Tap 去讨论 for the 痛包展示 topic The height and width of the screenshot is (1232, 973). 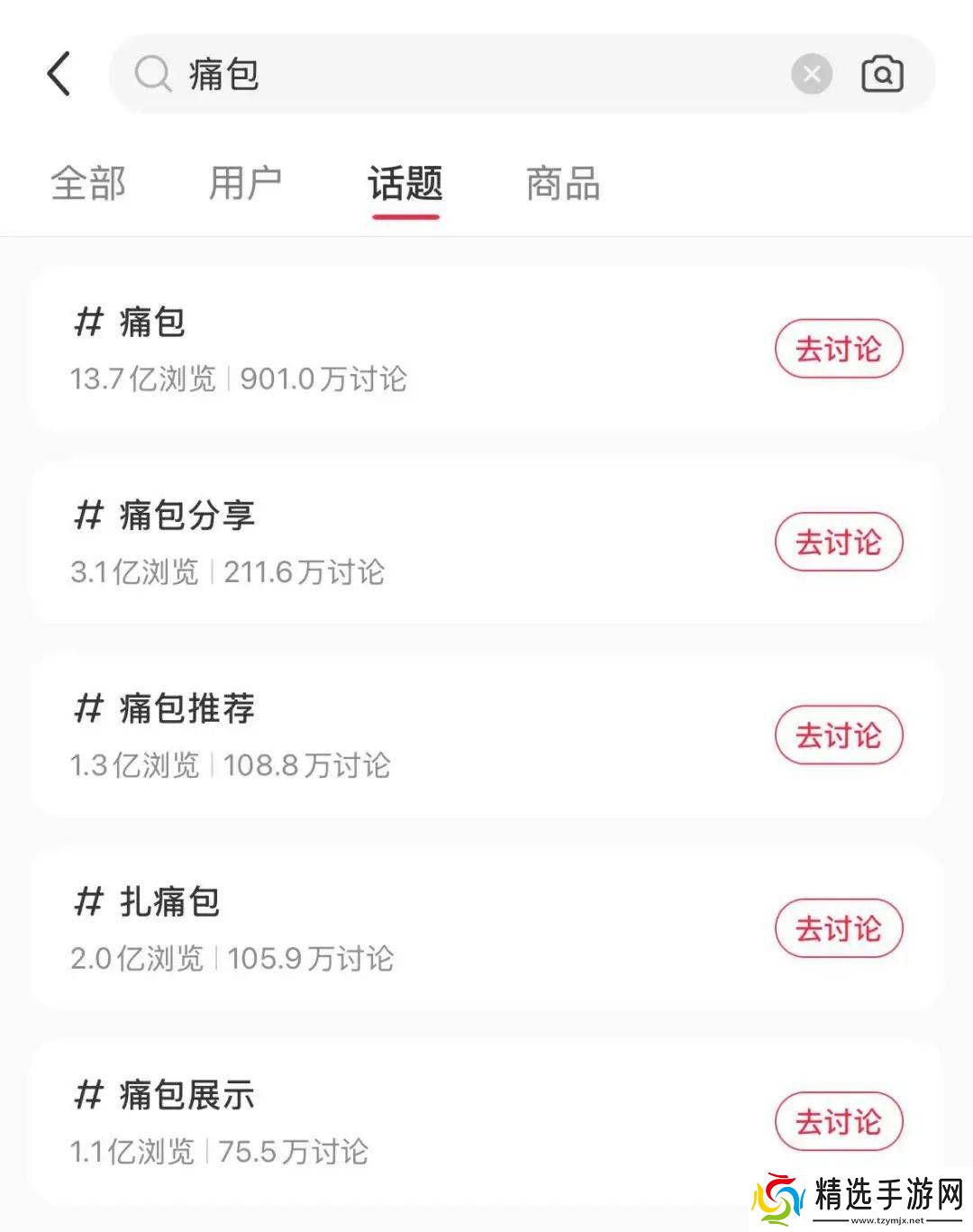tap(838, 1122)
